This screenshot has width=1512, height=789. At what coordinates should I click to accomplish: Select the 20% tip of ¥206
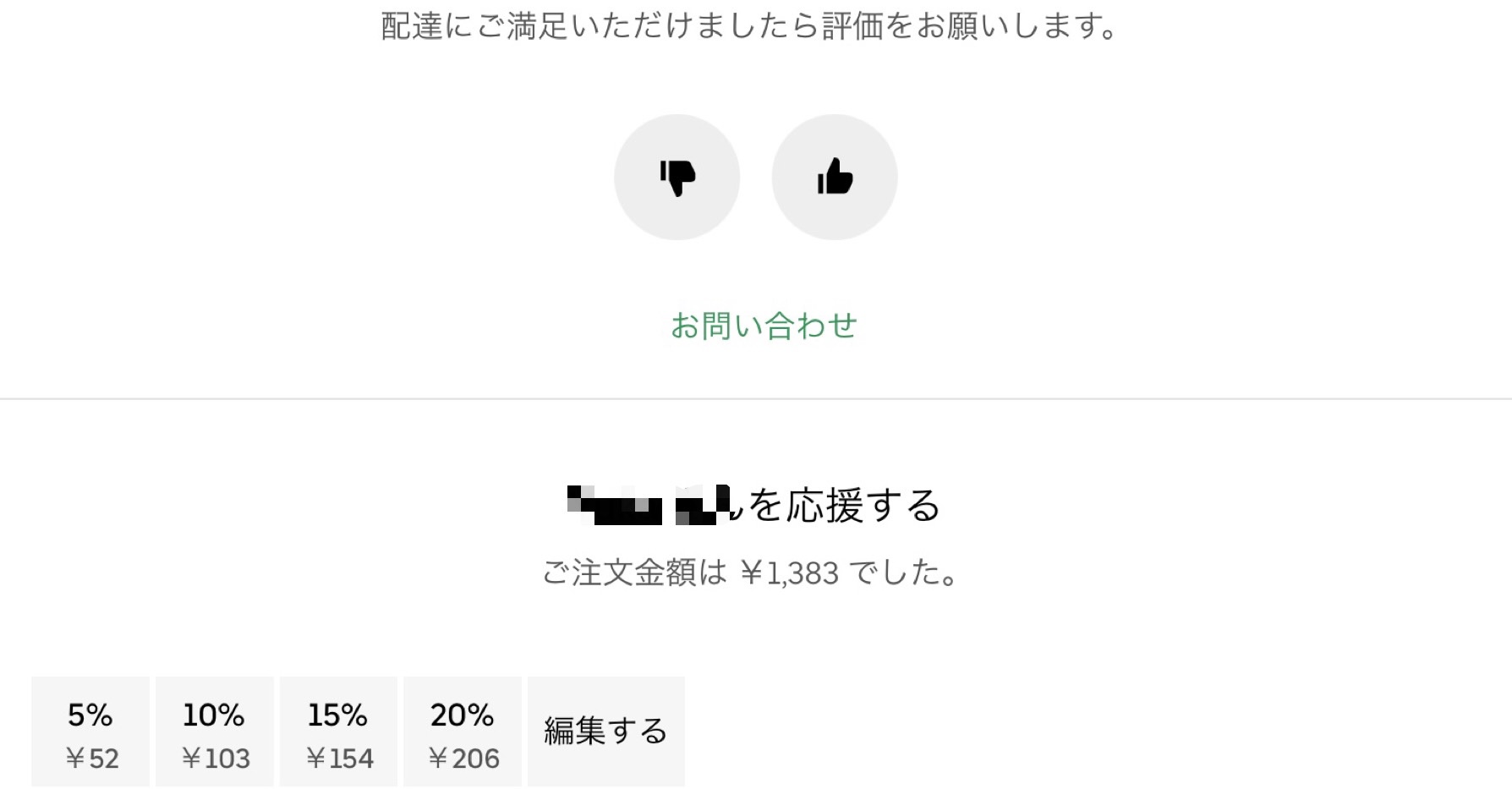pyautogui.click(x=463, y=732)
